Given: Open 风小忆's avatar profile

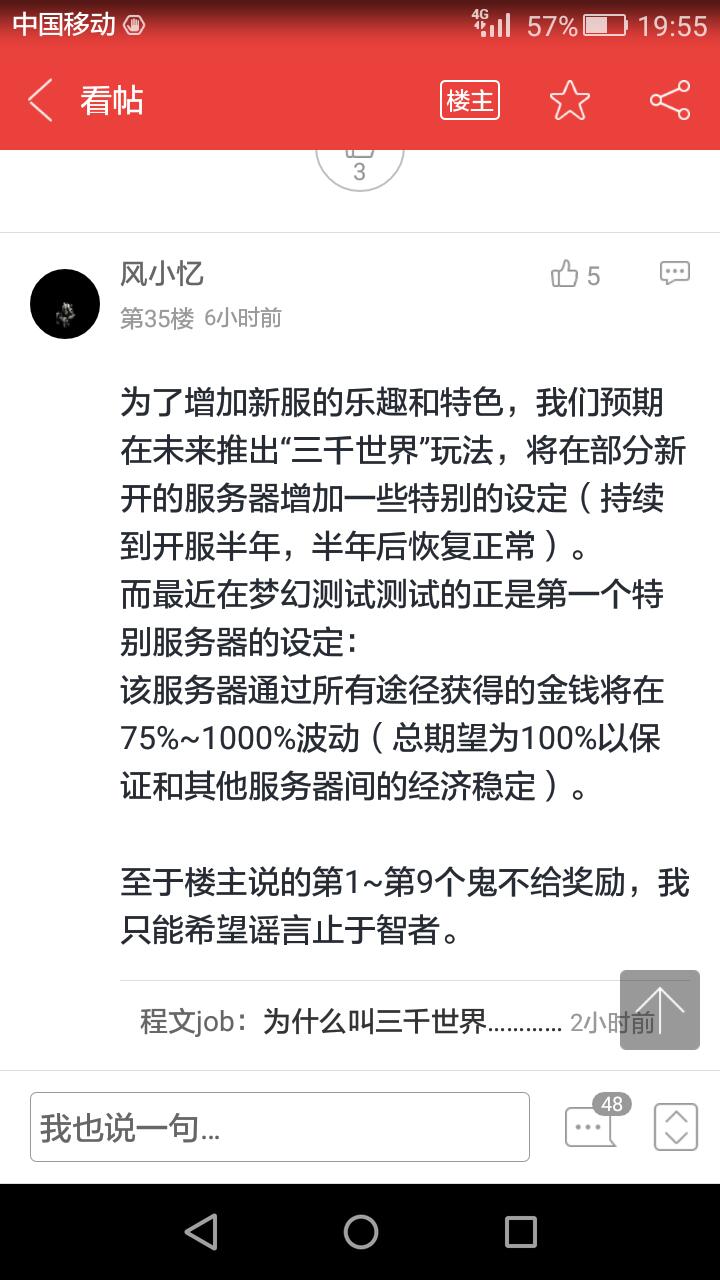Looking at the screenshot, I should 65,304.
